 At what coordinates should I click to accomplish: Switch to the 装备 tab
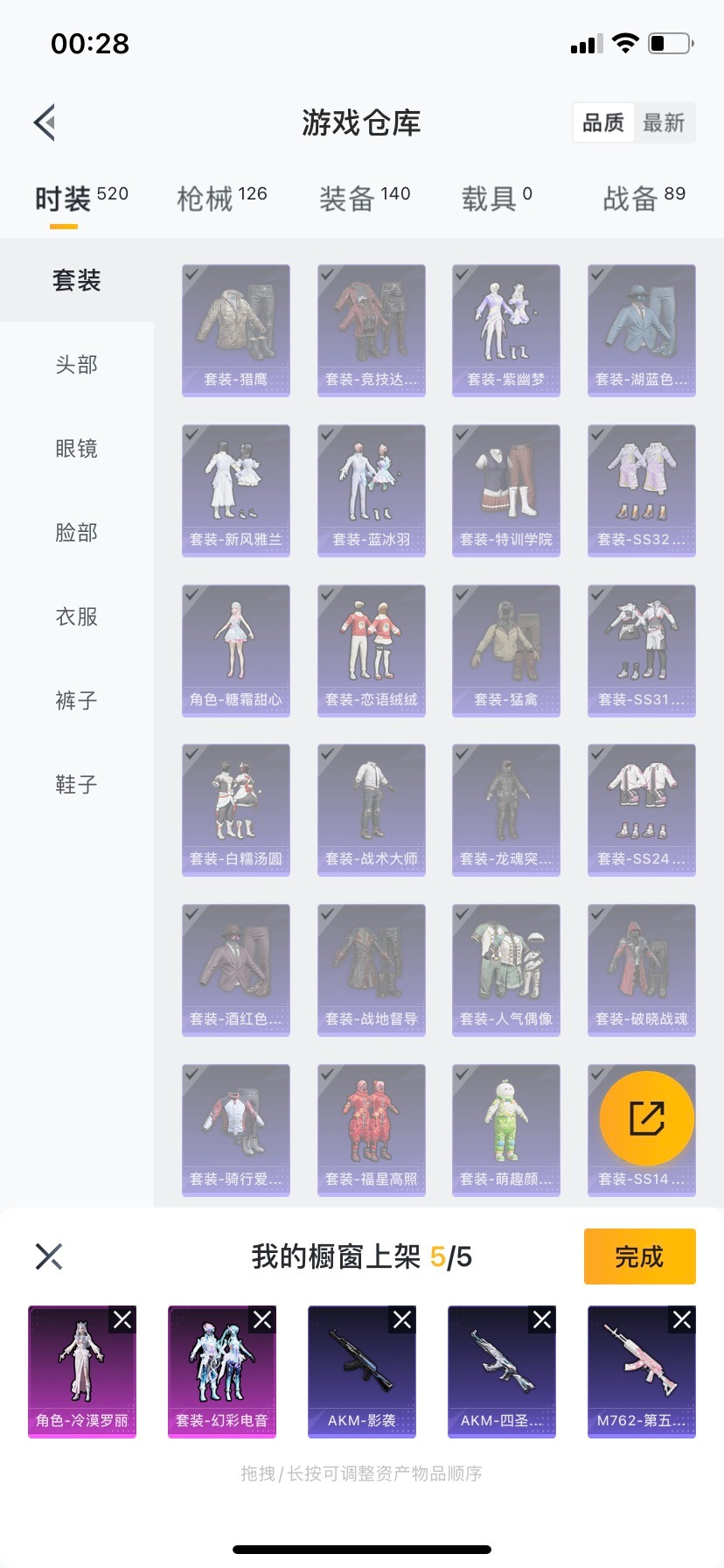tap(365, 199)
